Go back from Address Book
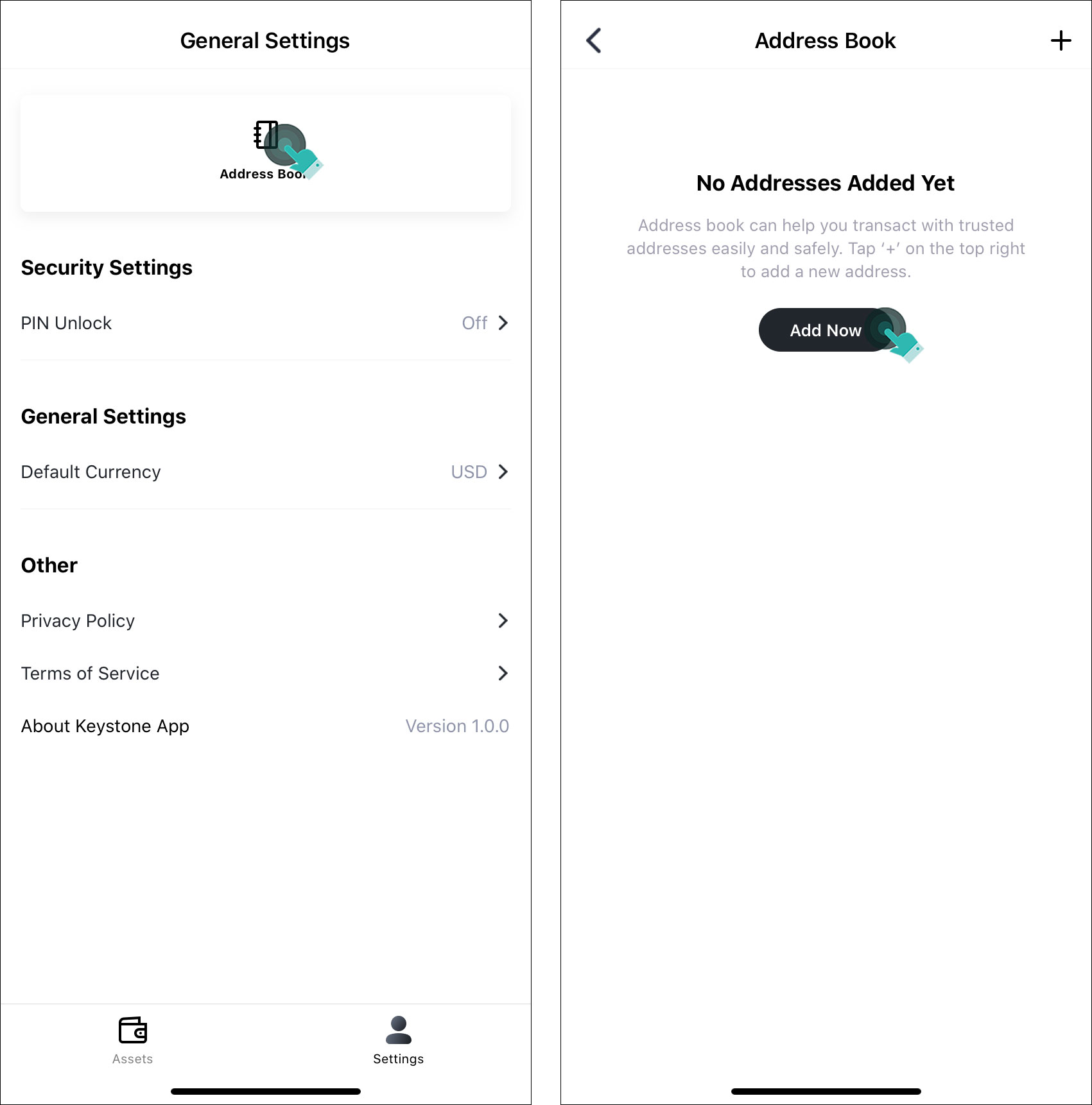 click(x=594, y=40)
